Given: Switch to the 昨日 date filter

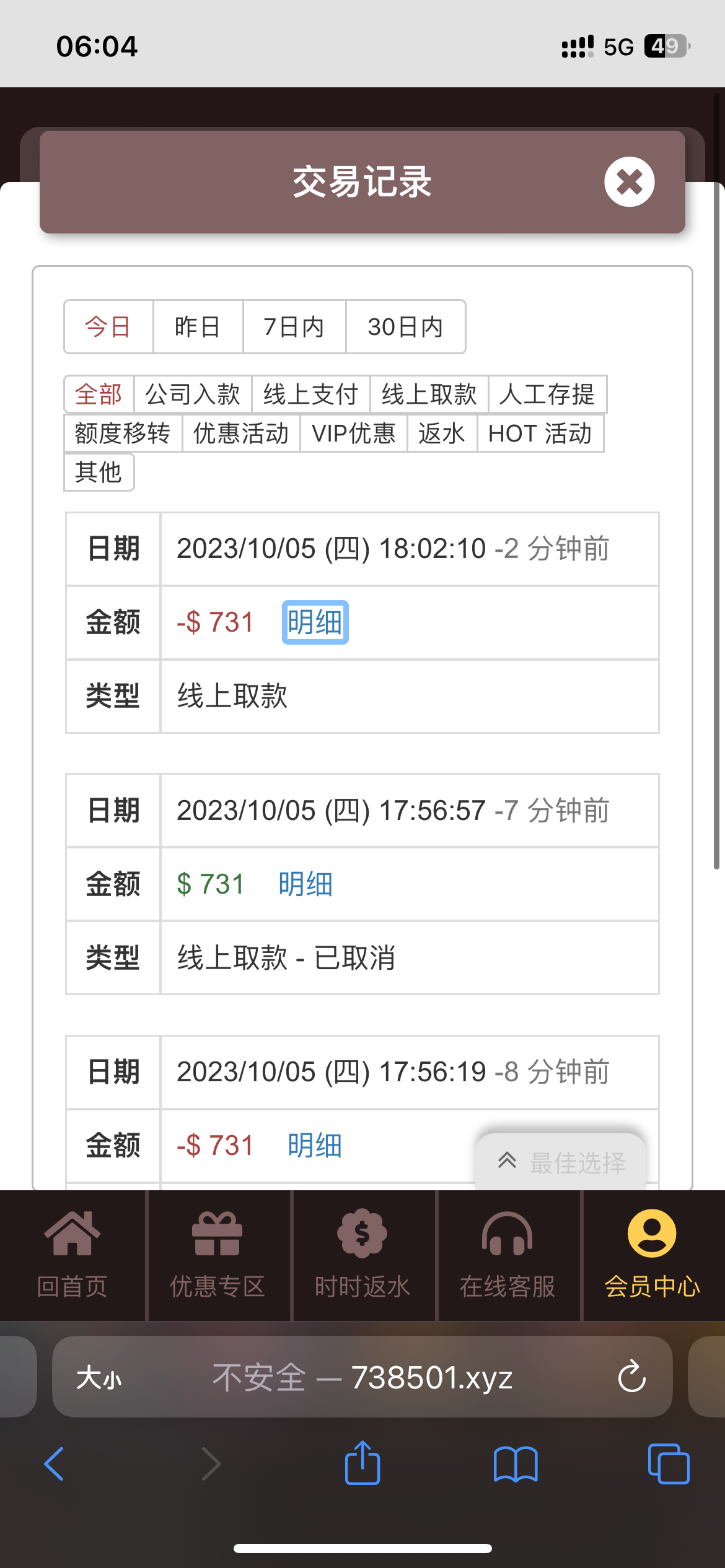Looking at the screenshot, I should 198,327.
